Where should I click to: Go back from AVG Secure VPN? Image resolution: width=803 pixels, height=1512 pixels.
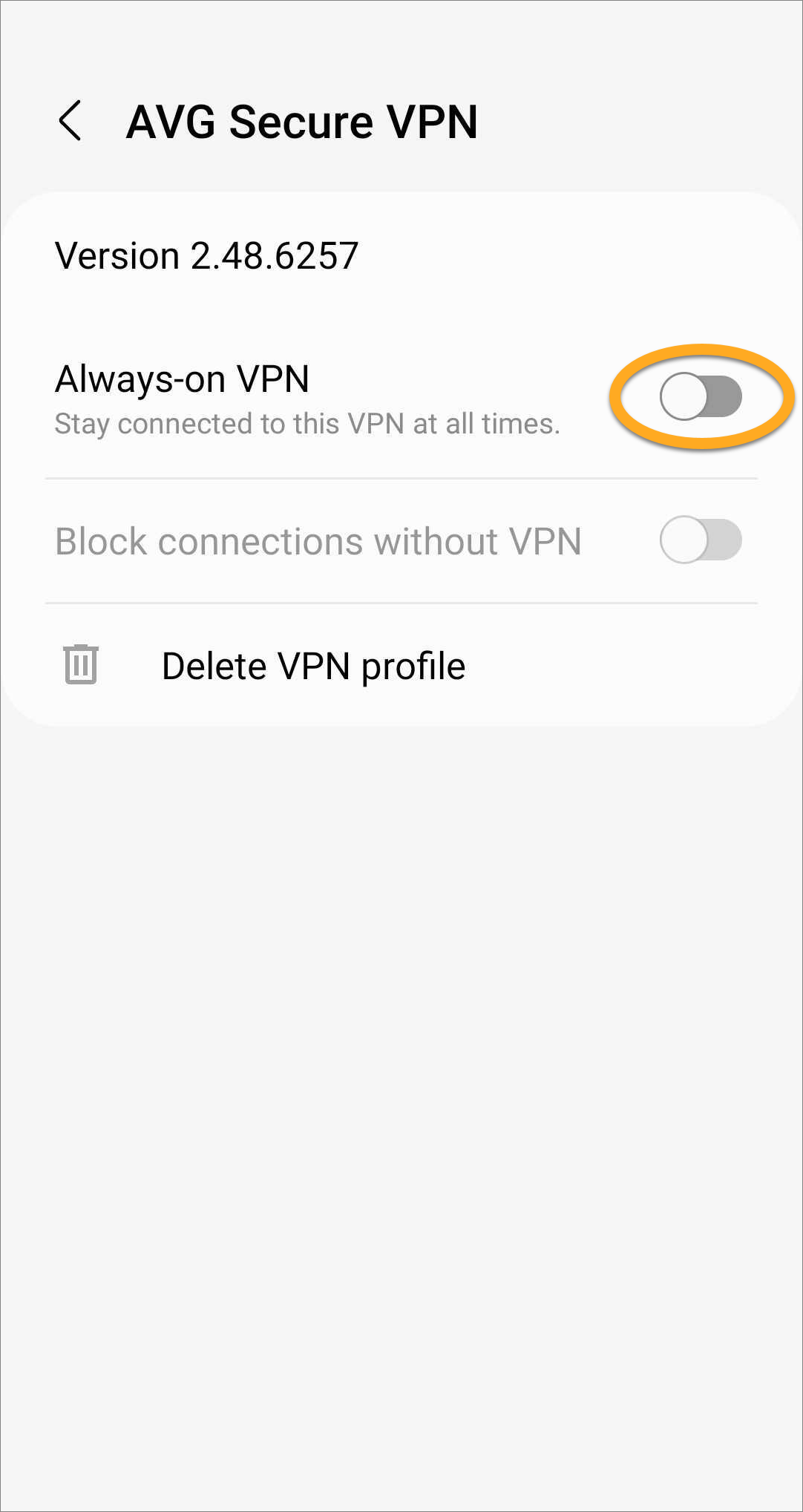(x=70, y=121)
